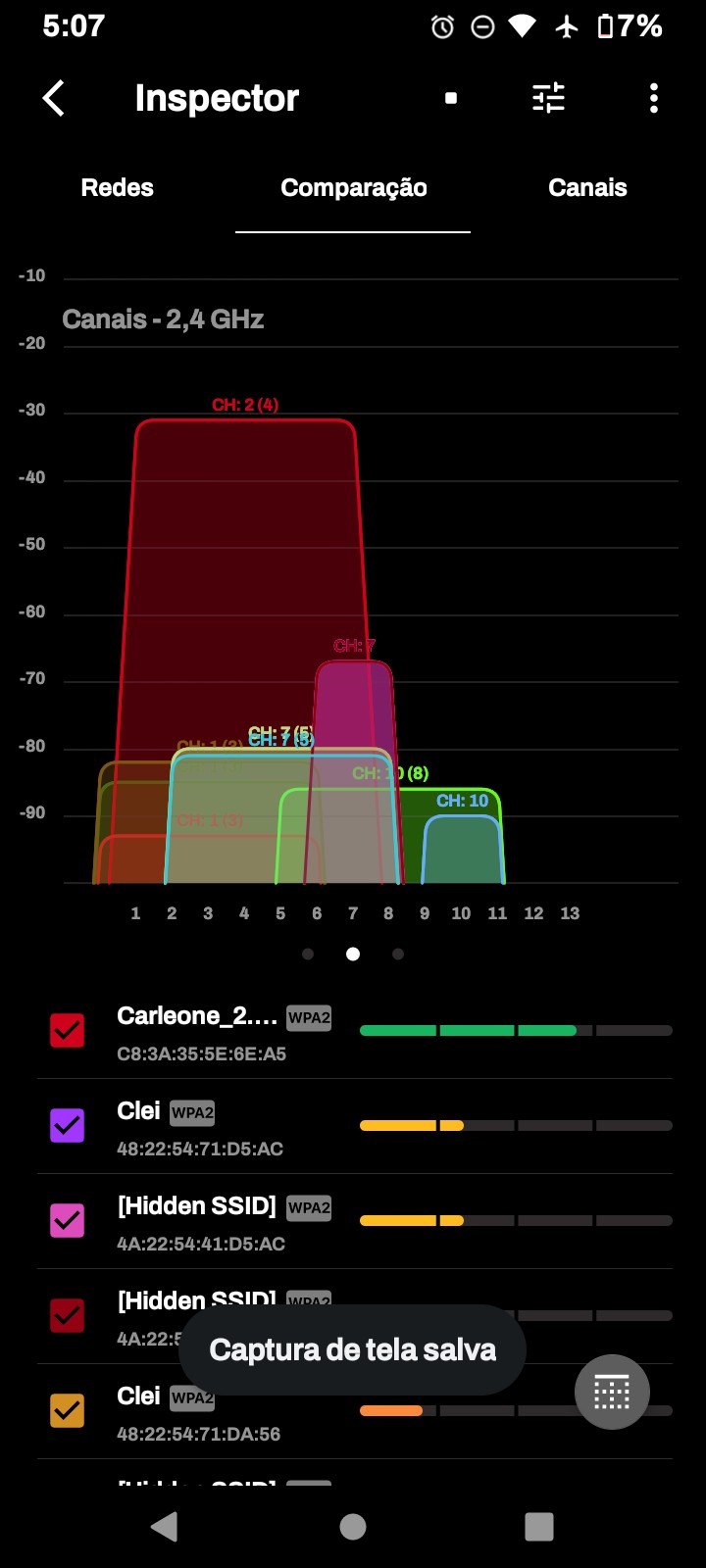Screen dimensions: 706x1568
Task: Switch to the Redes tab
Action: (x=118, y=187)
